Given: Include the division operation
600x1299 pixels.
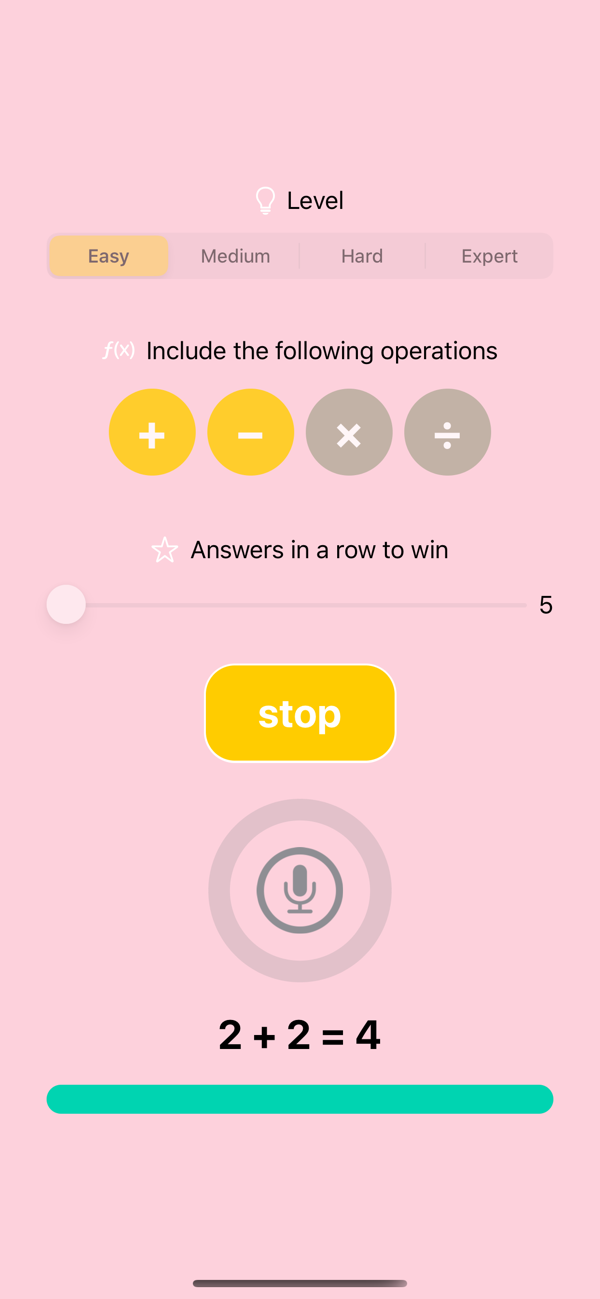Looking at the screenshot, I should [x=447, y=432].
